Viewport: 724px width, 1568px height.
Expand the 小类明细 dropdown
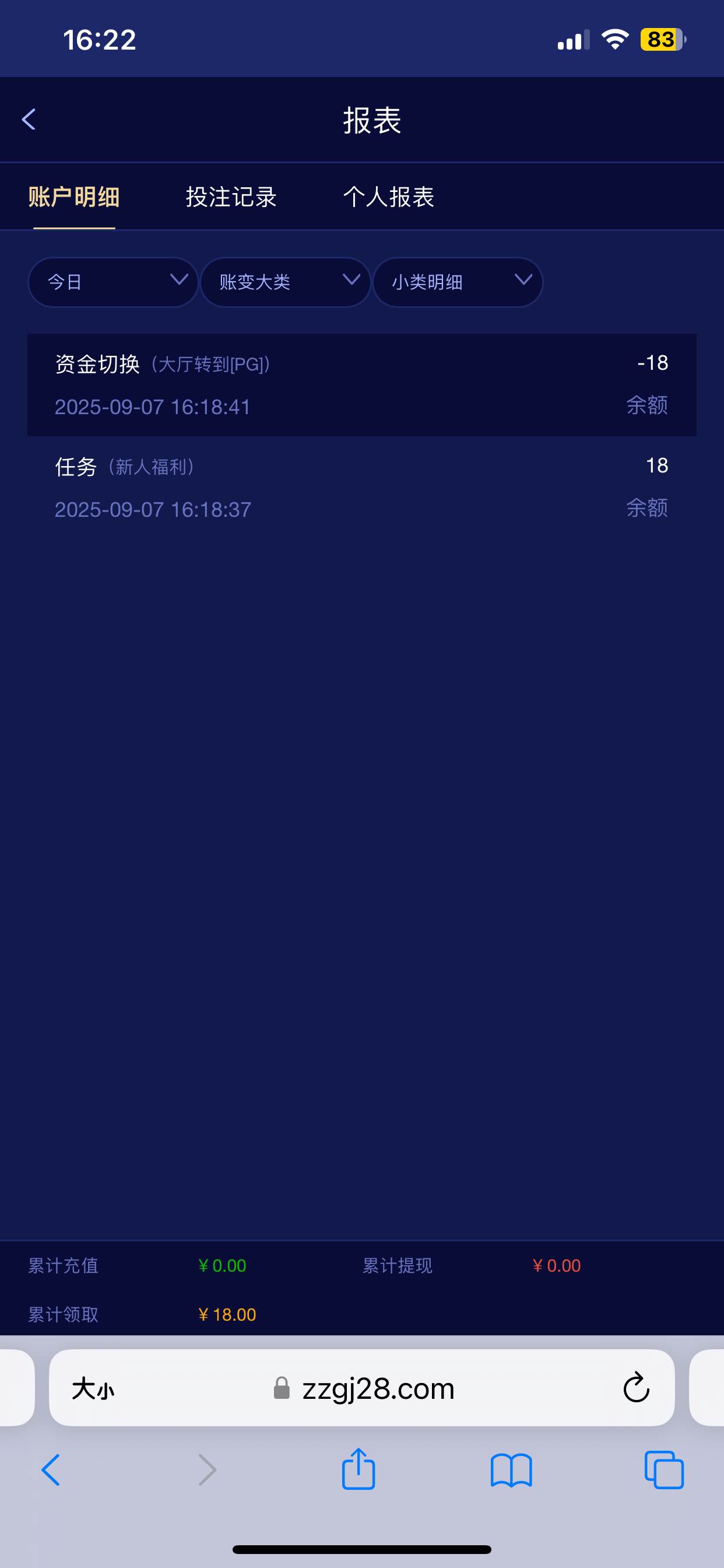(458, 282)
